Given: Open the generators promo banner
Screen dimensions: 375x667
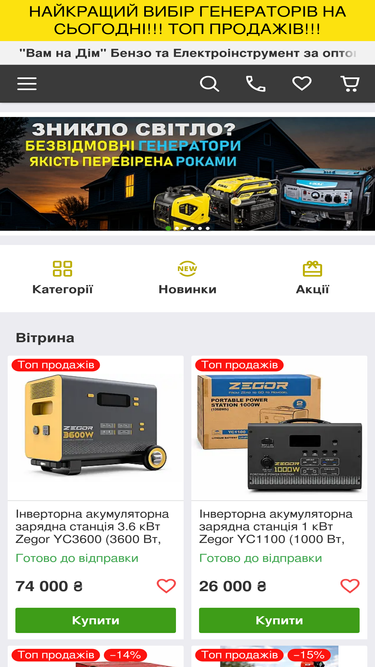Looking at the screenshot, I should point(188,174).
